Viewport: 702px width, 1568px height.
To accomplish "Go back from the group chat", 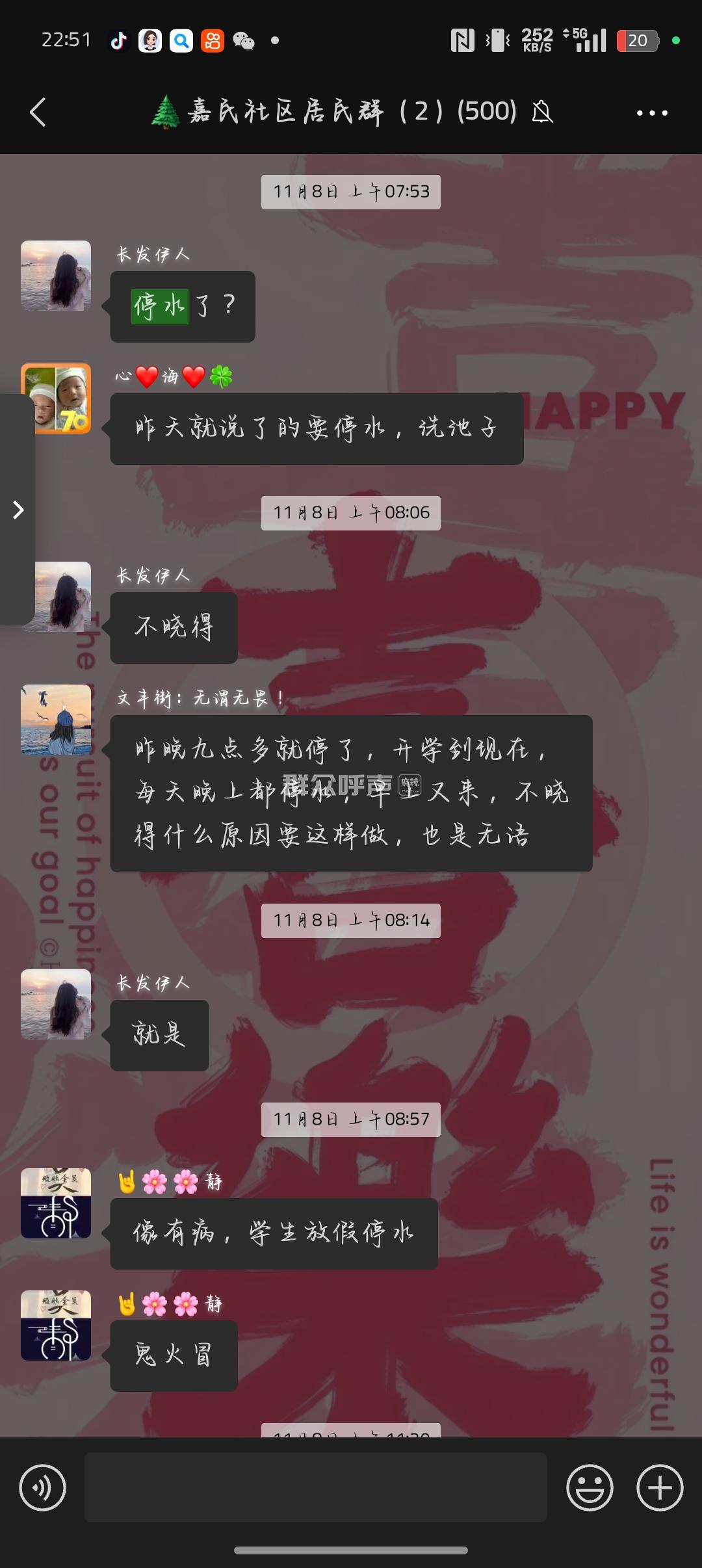I will coord(38,112).
